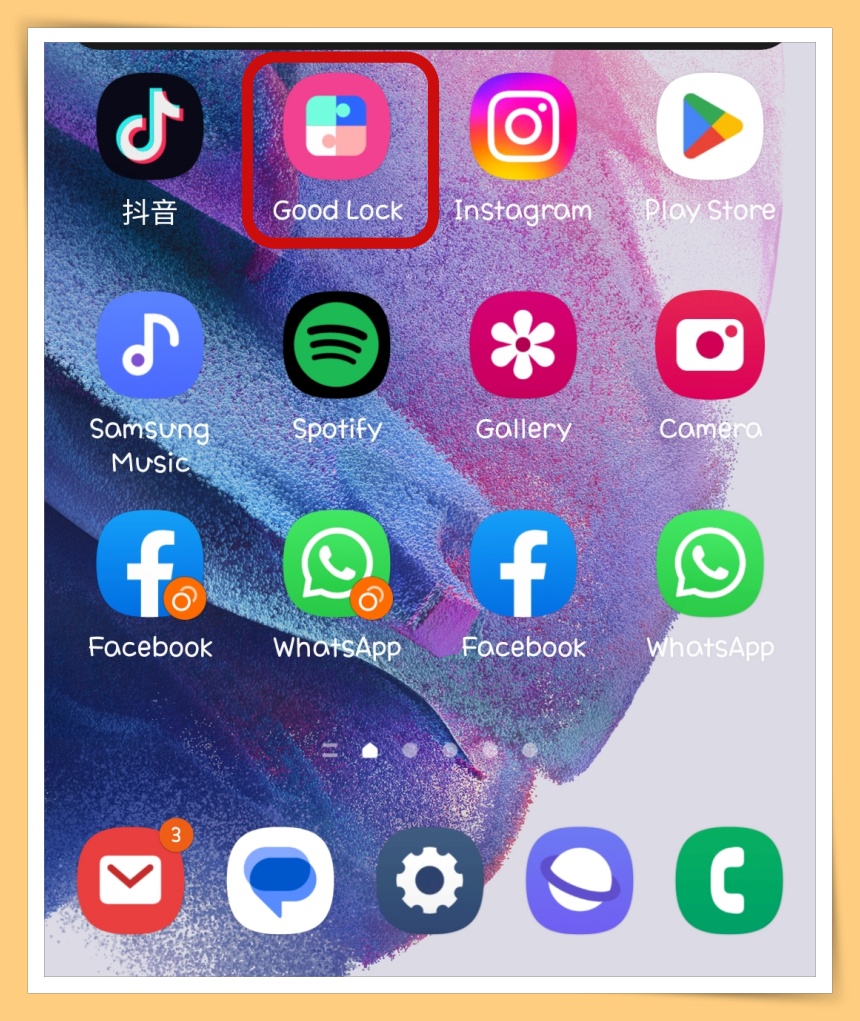The height and width of the screenshot is (1021, 860).
Task: Open the Play Store
Action: point(710,126)
